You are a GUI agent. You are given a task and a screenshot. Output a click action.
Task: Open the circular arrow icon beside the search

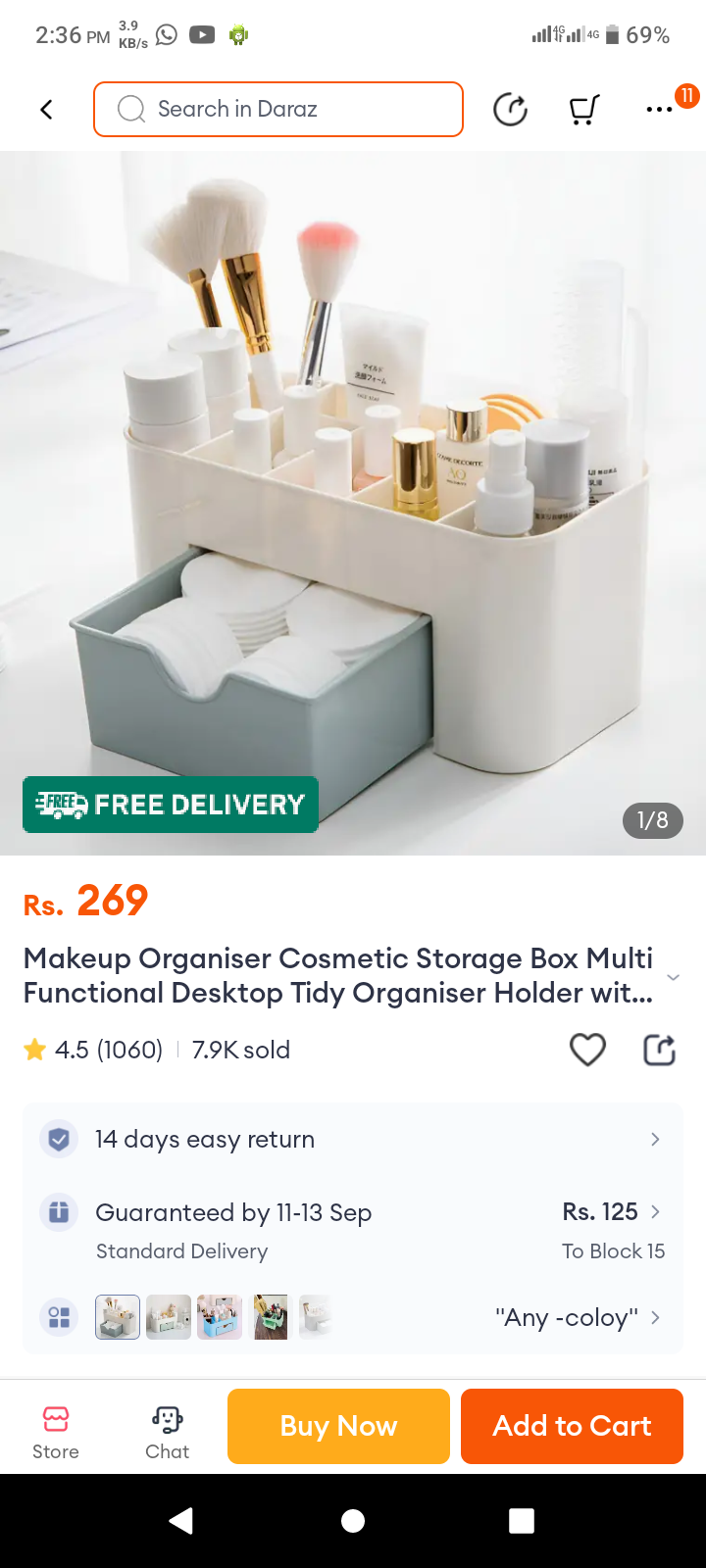(510, 110)
